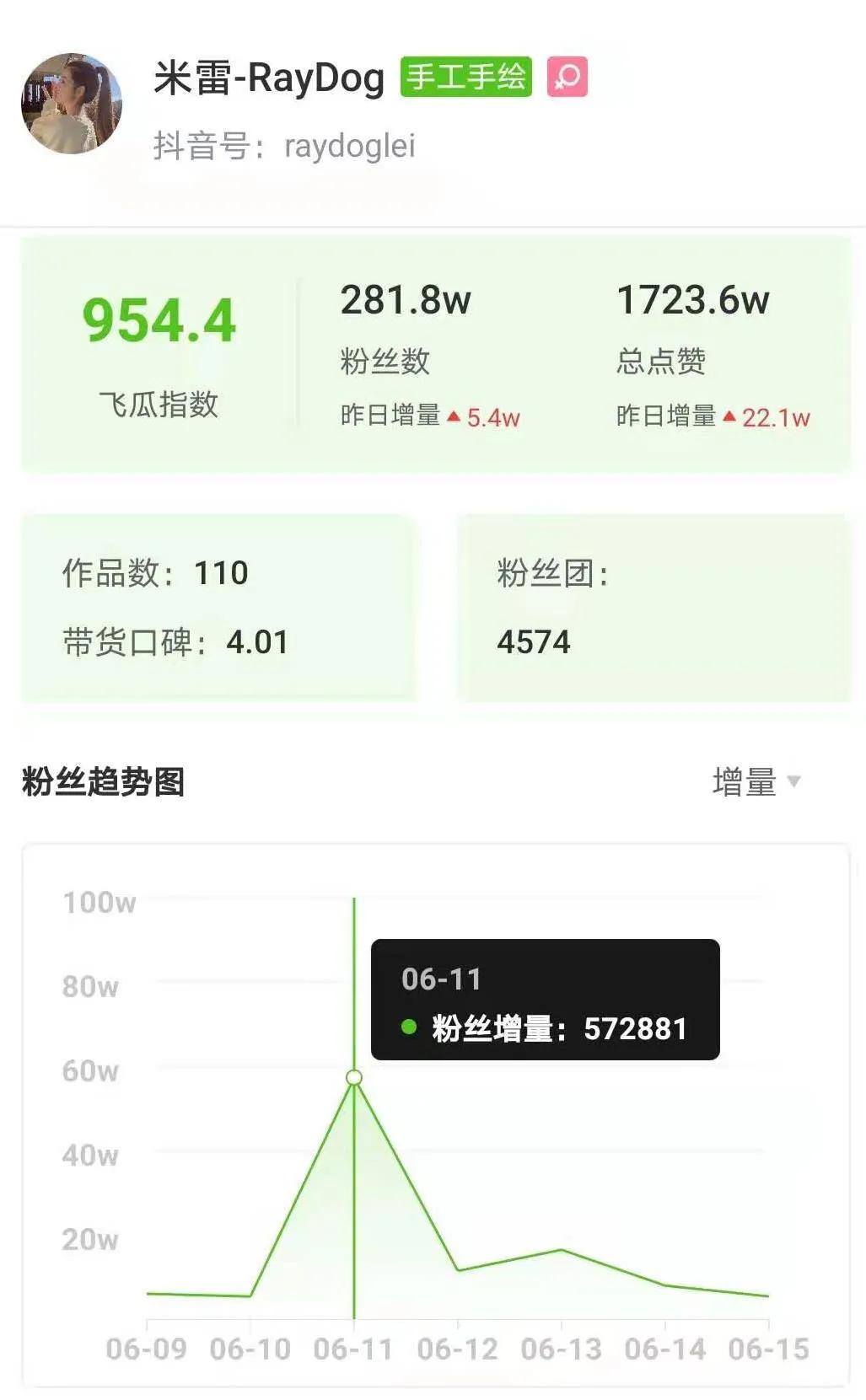Select the green 手工手绘 category tag

[x=467, y=78]
